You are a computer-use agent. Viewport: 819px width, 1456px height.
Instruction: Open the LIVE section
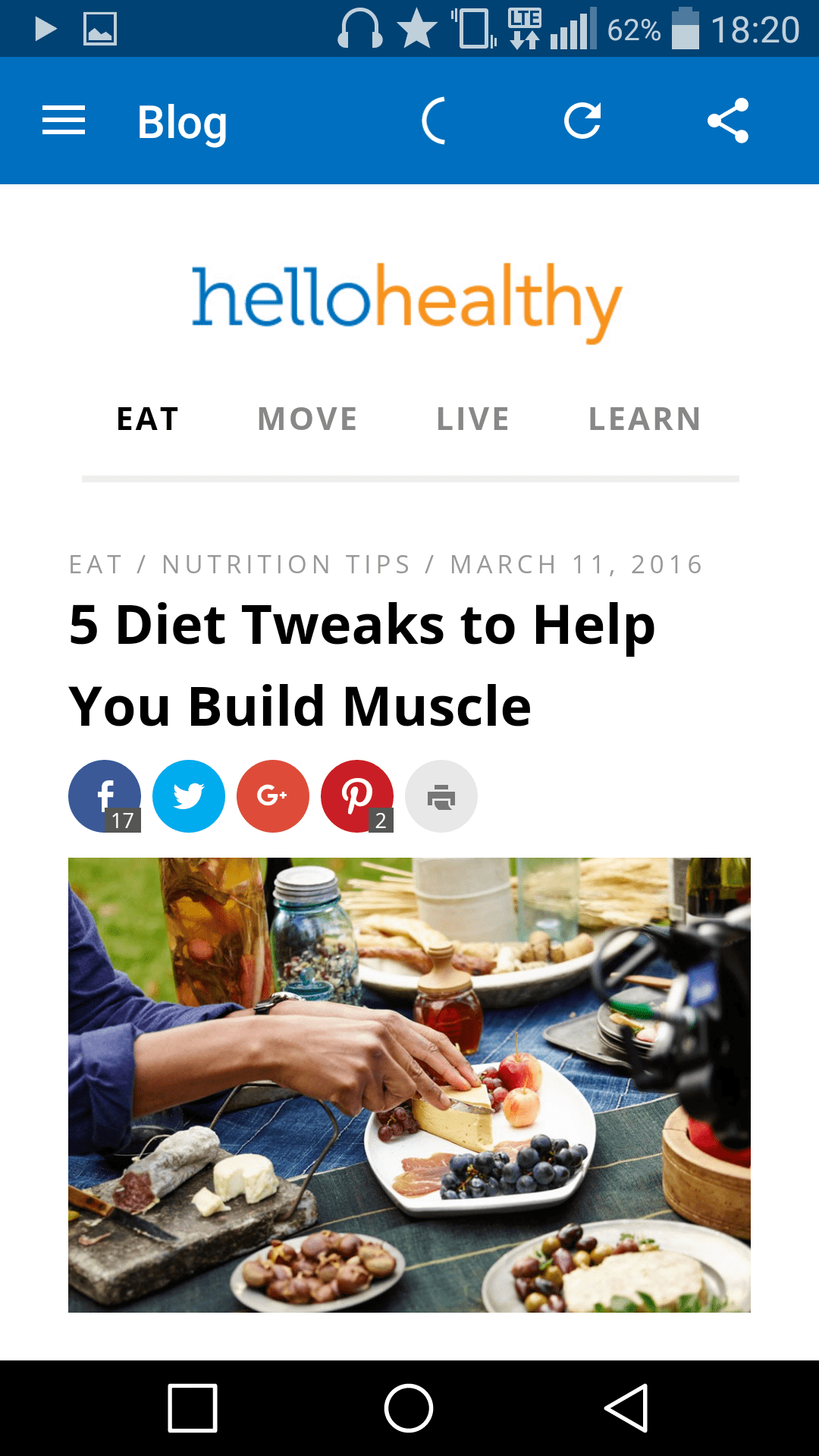click(x=473, y=419)
